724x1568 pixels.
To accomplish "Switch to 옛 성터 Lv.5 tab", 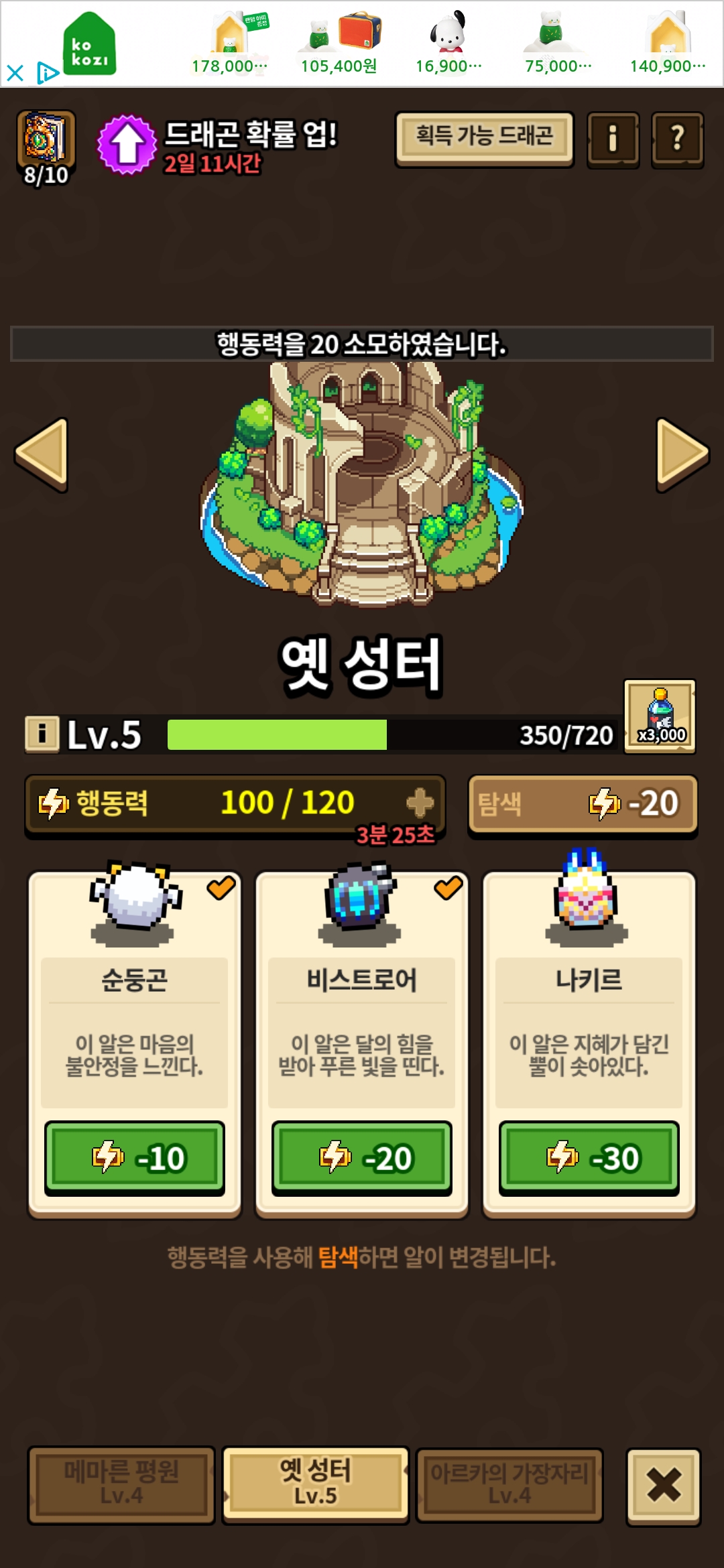I will (316, 1484).
